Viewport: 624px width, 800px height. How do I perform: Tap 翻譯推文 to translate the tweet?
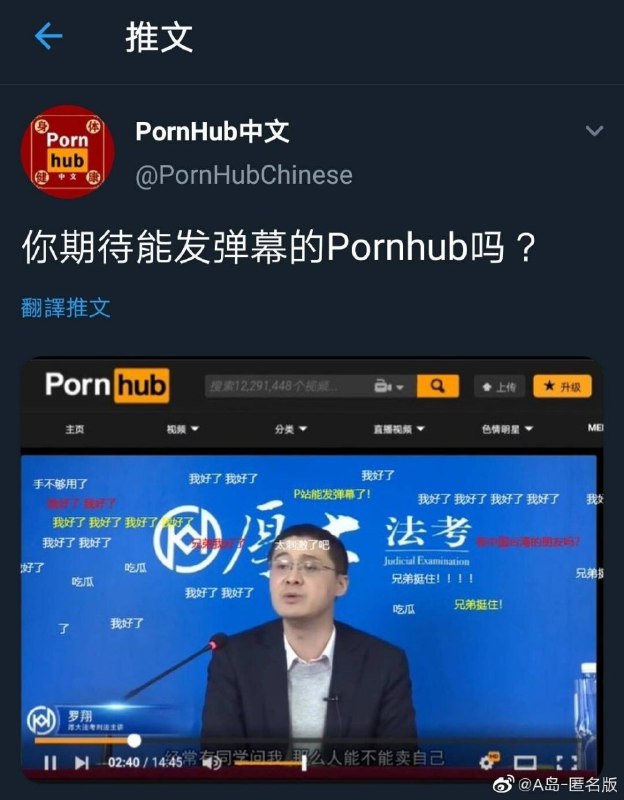[66, 307]
